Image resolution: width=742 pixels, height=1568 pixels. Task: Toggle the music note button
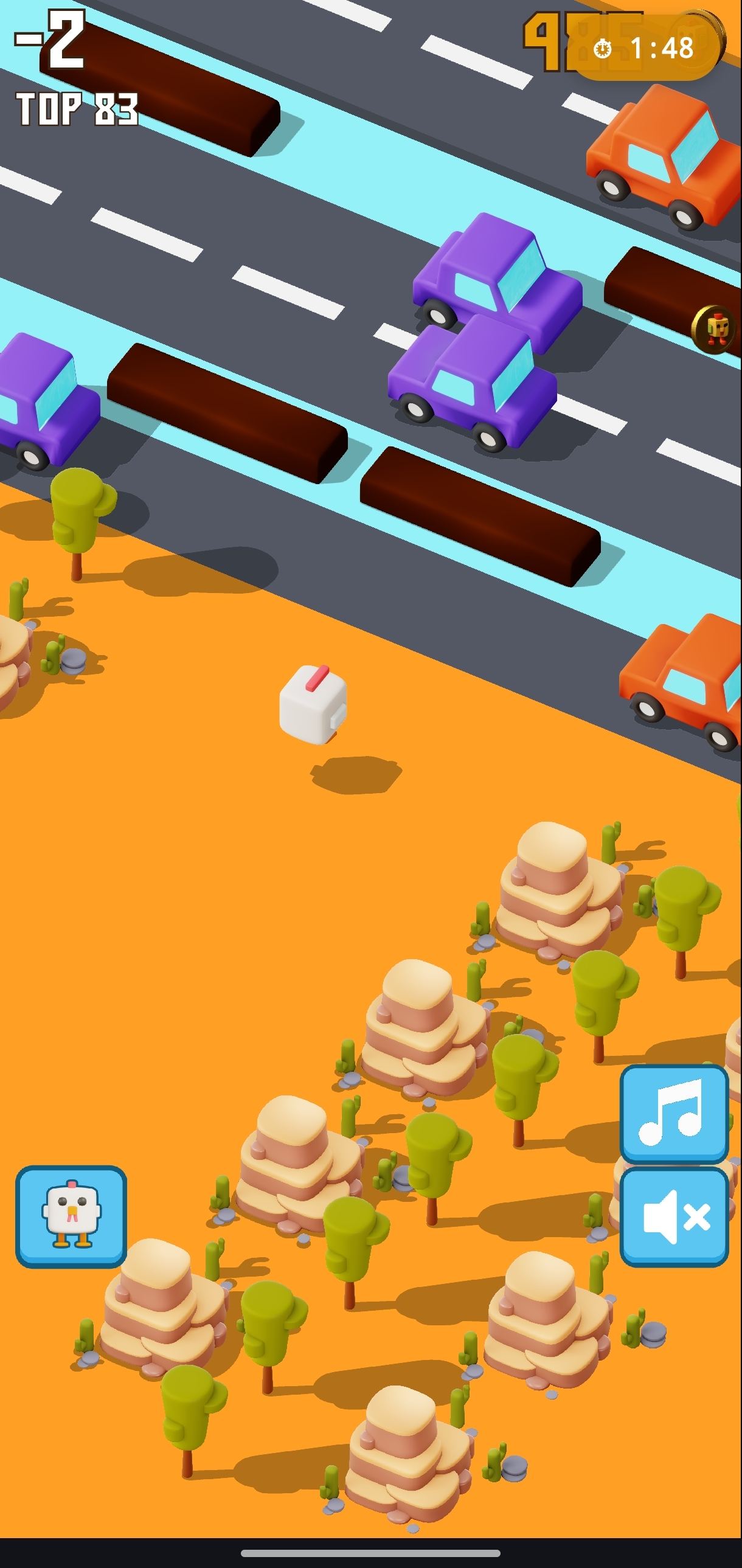pos(674,1114)
